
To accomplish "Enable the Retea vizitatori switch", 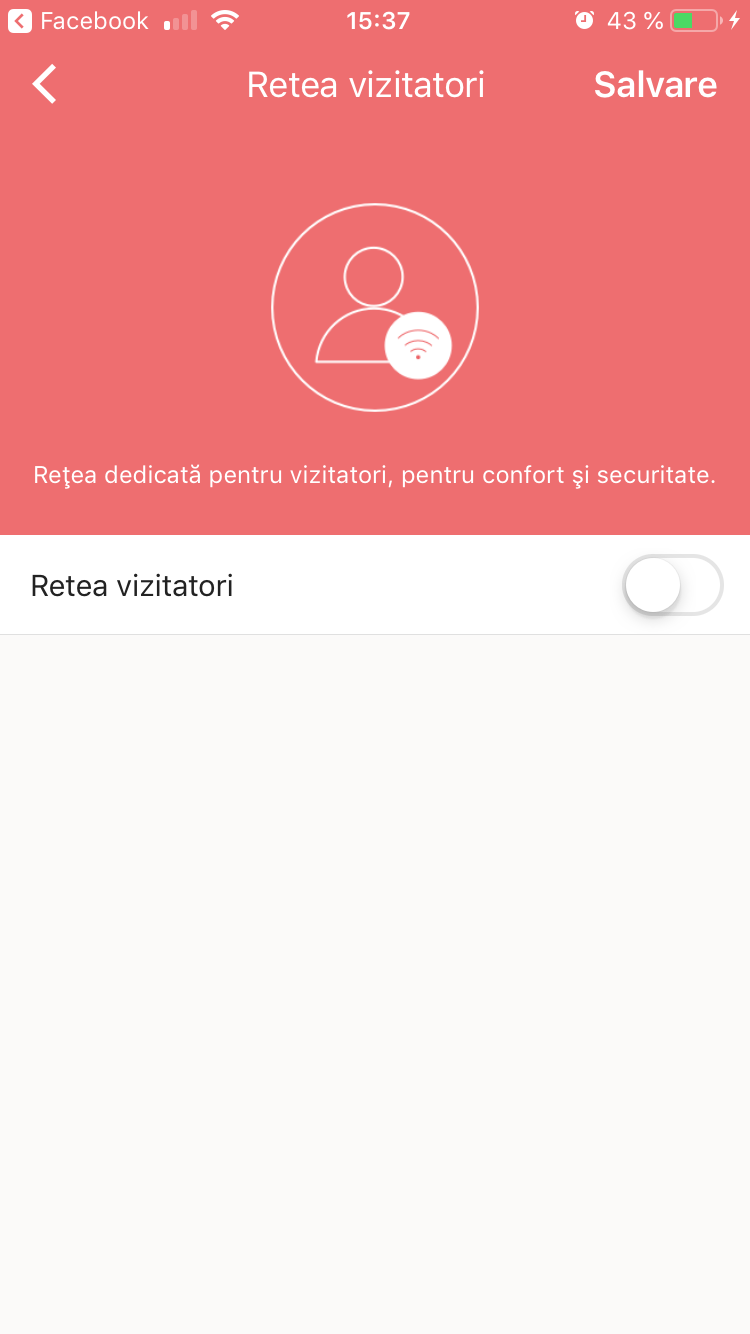I will (x=672, y=585).
